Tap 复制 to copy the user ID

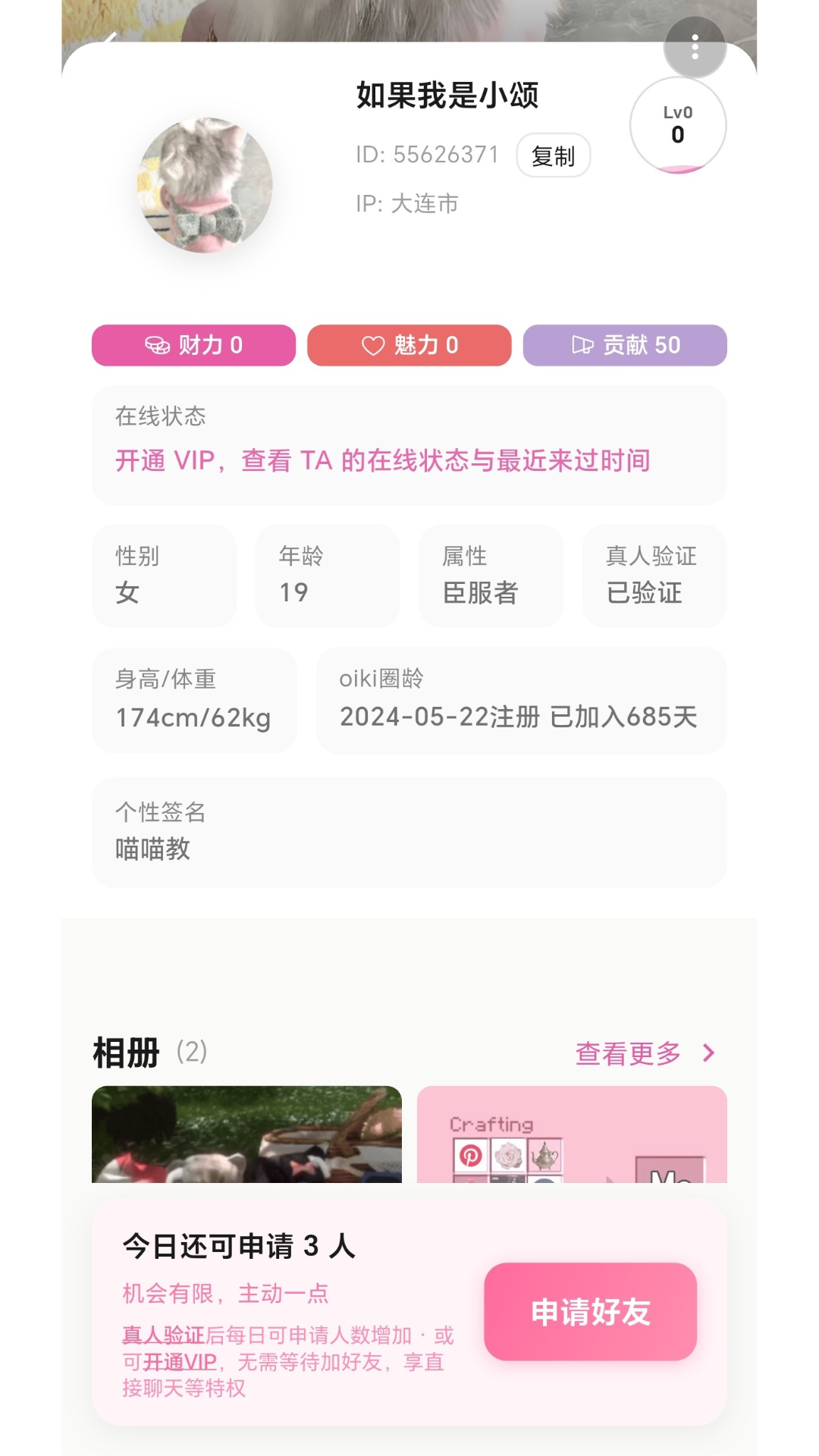coord(554,155)
